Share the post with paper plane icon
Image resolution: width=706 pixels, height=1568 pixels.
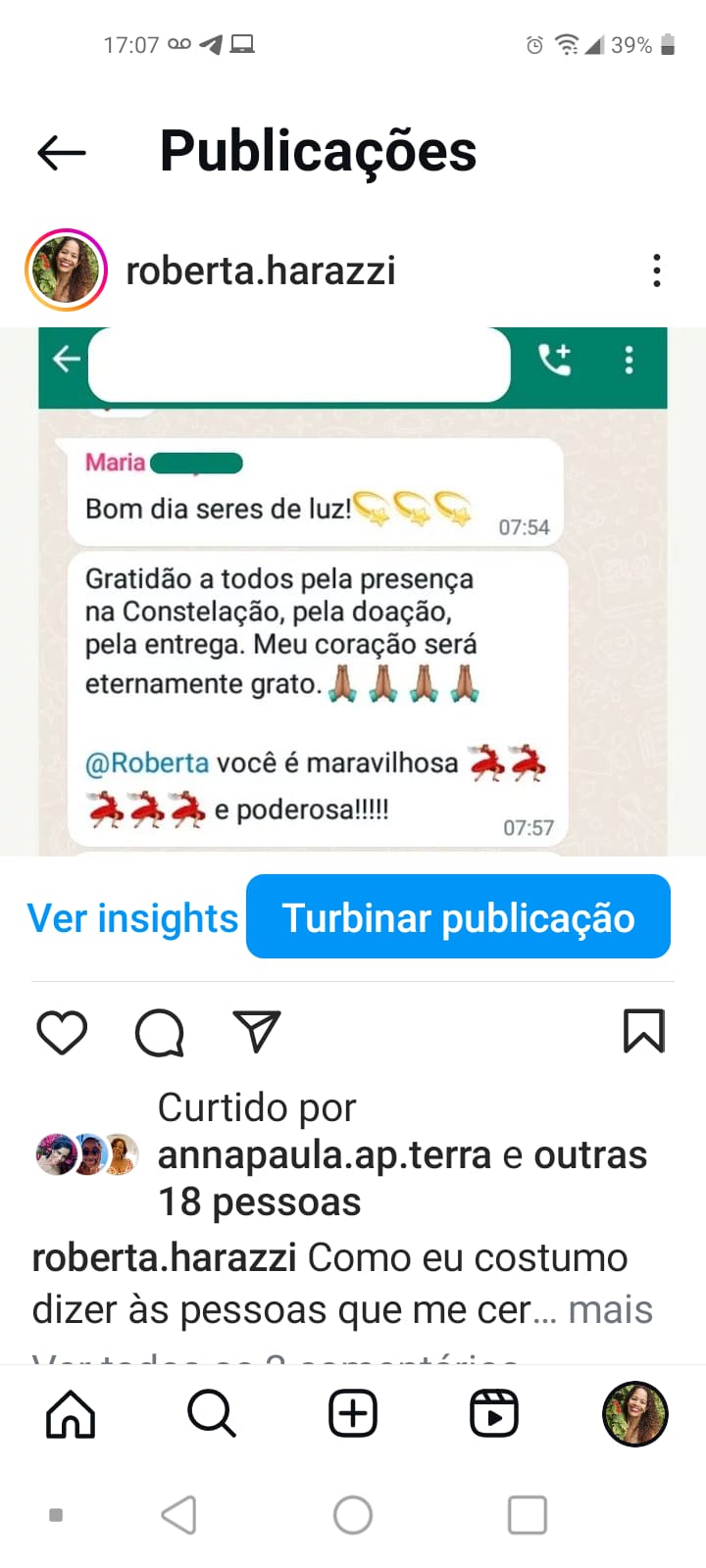pyautogui.click(x=257, y=1031)
